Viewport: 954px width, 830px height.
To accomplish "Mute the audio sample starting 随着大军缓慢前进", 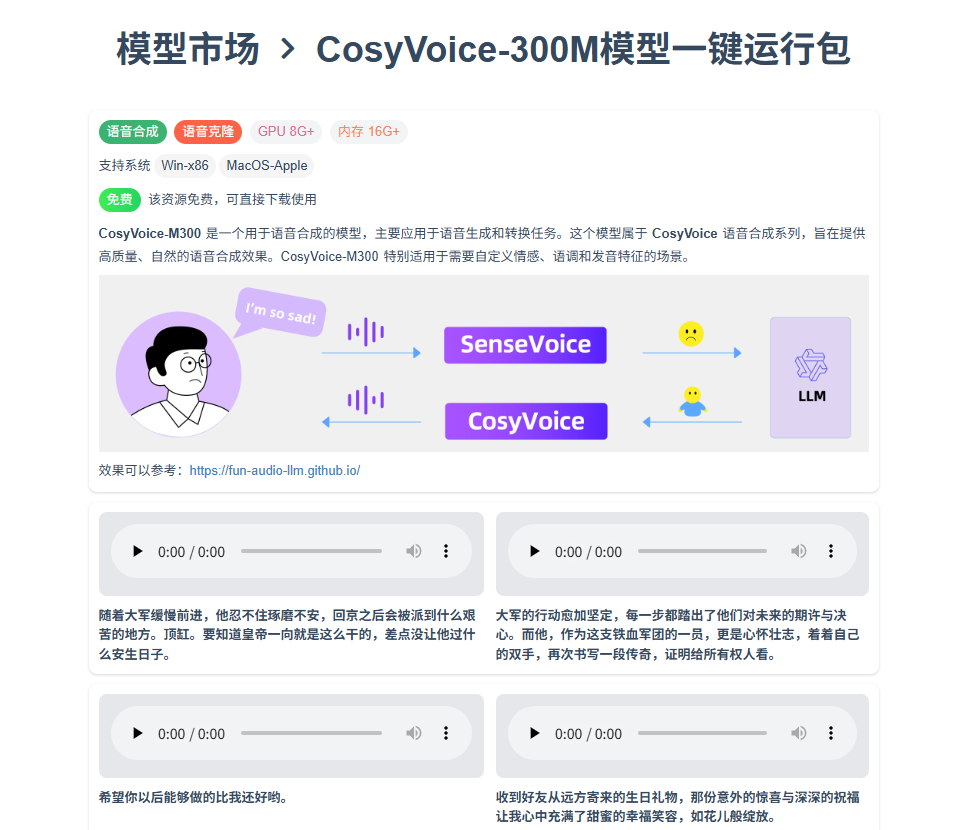I will pyautogui.click(x=413, y=551).
